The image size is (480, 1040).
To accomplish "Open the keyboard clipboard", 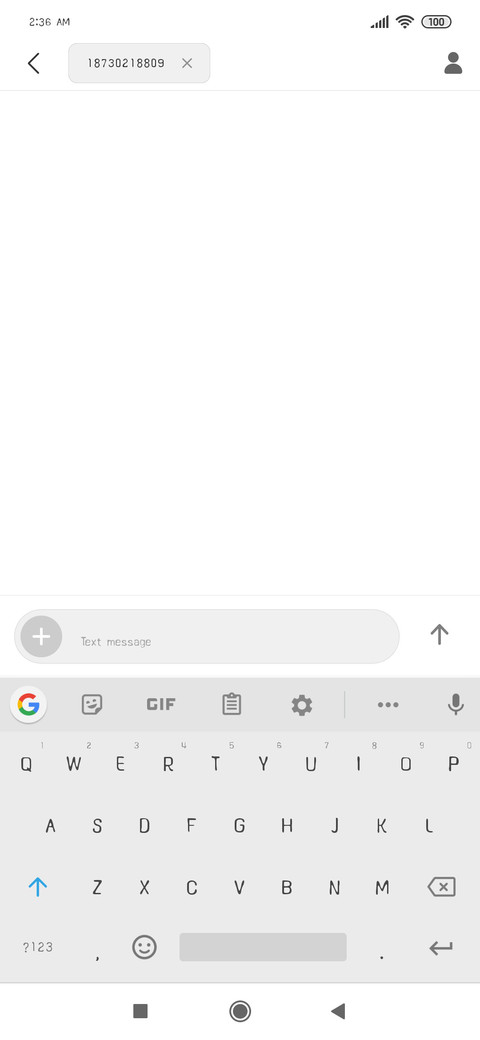I will 231,704.
